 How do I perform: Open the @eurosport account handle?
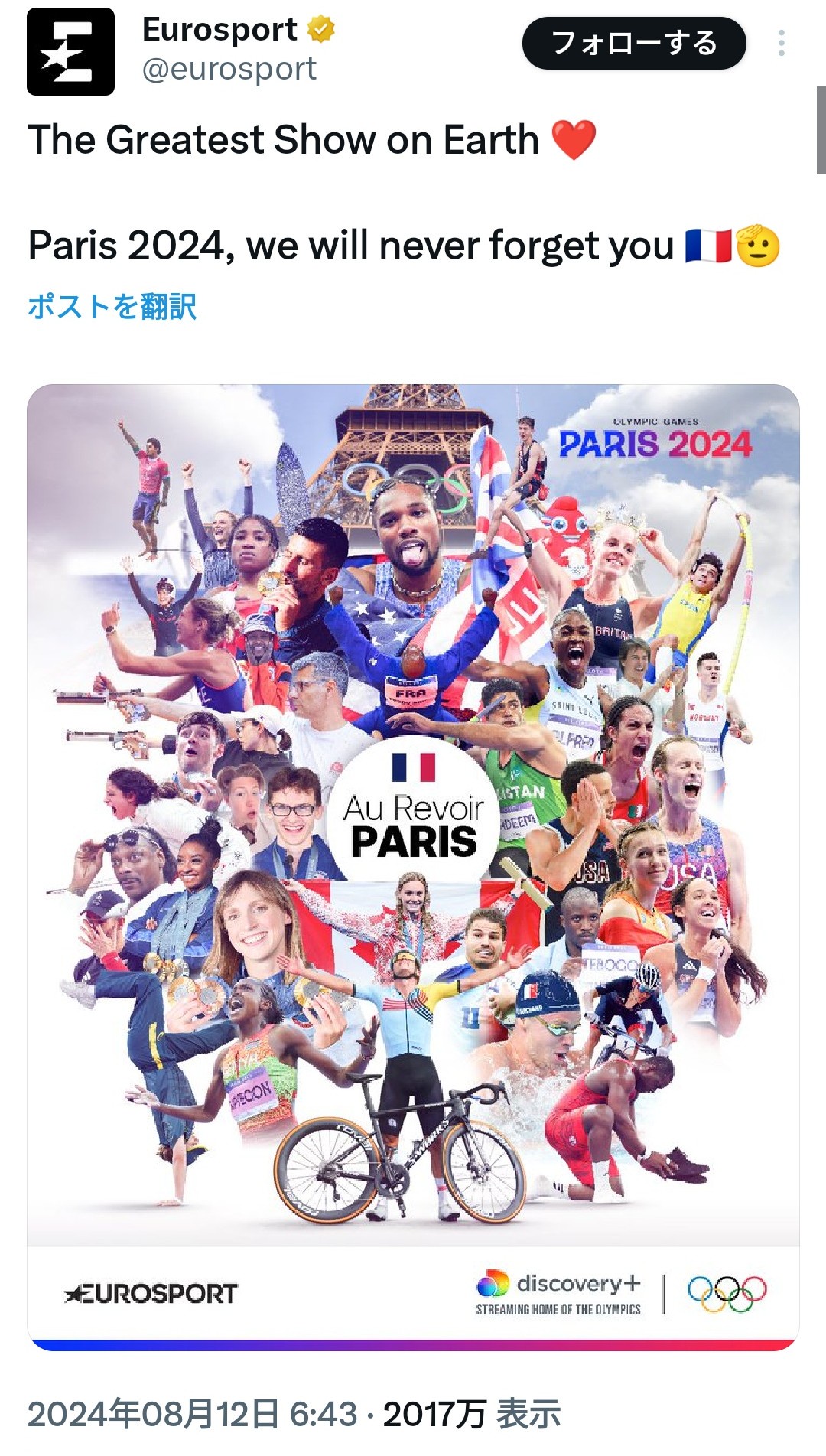pyautogui.click(x=229, y=69)
